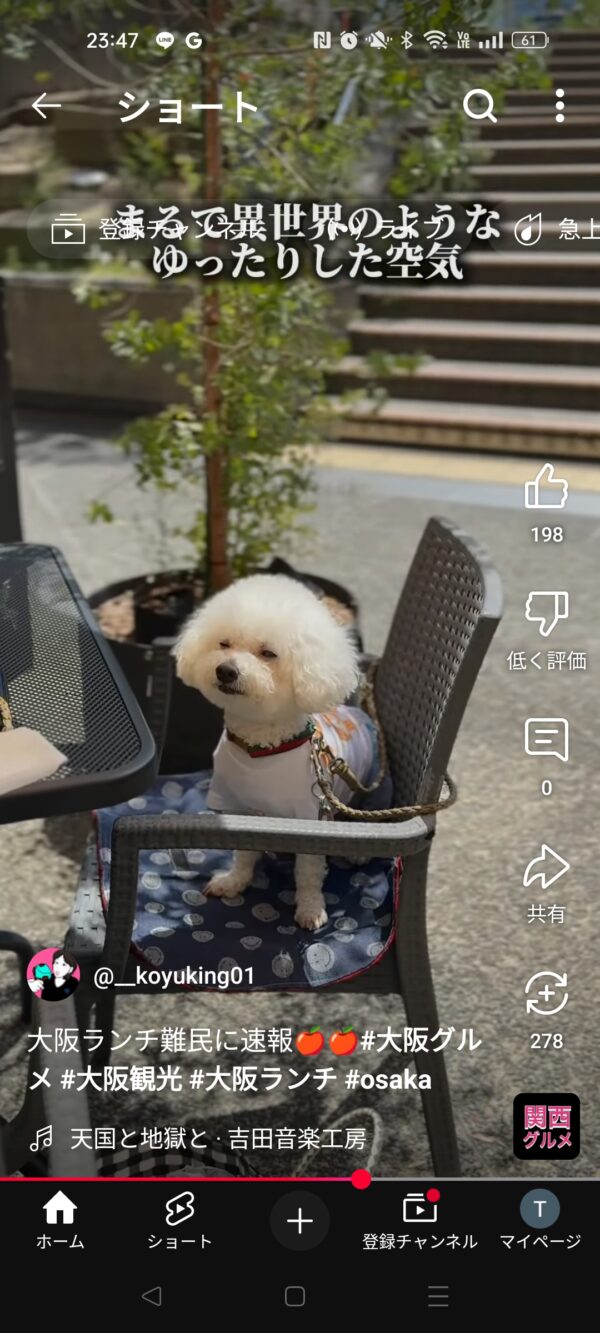
Task: Switch to the ショート tab
Action: [x=180, y=1221]
